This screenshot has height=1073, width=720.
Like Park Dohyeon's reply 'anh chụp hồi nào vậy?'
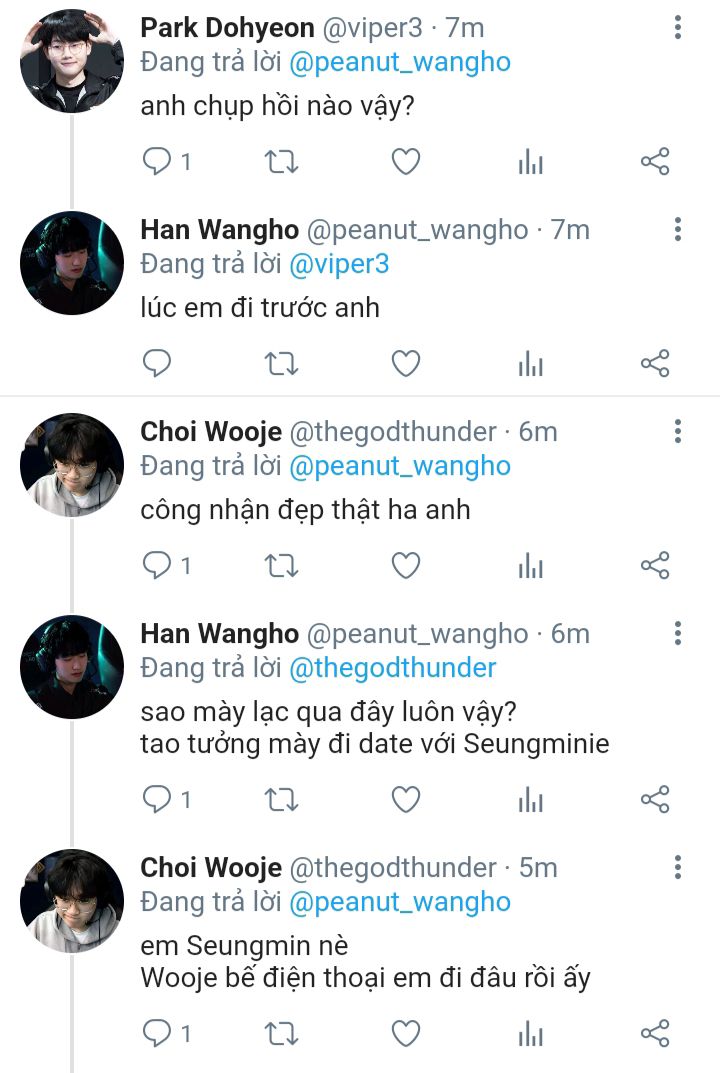[x=405, y=162]
